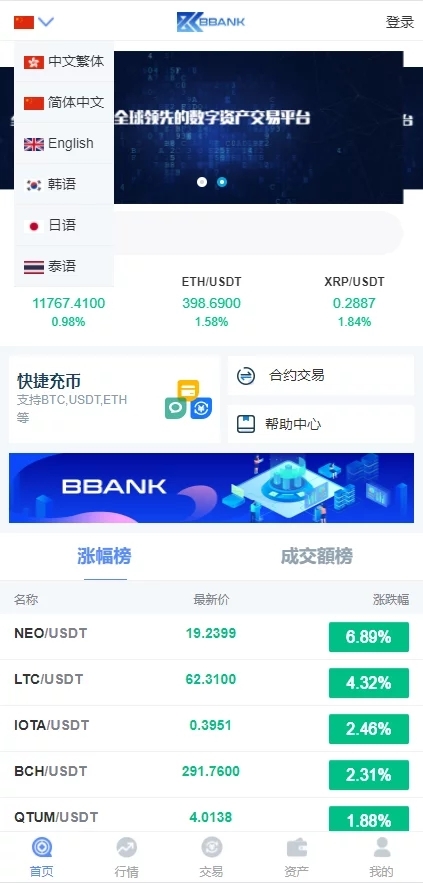423x883 pixels.
Task: Switch language to English
Action: 64,144
